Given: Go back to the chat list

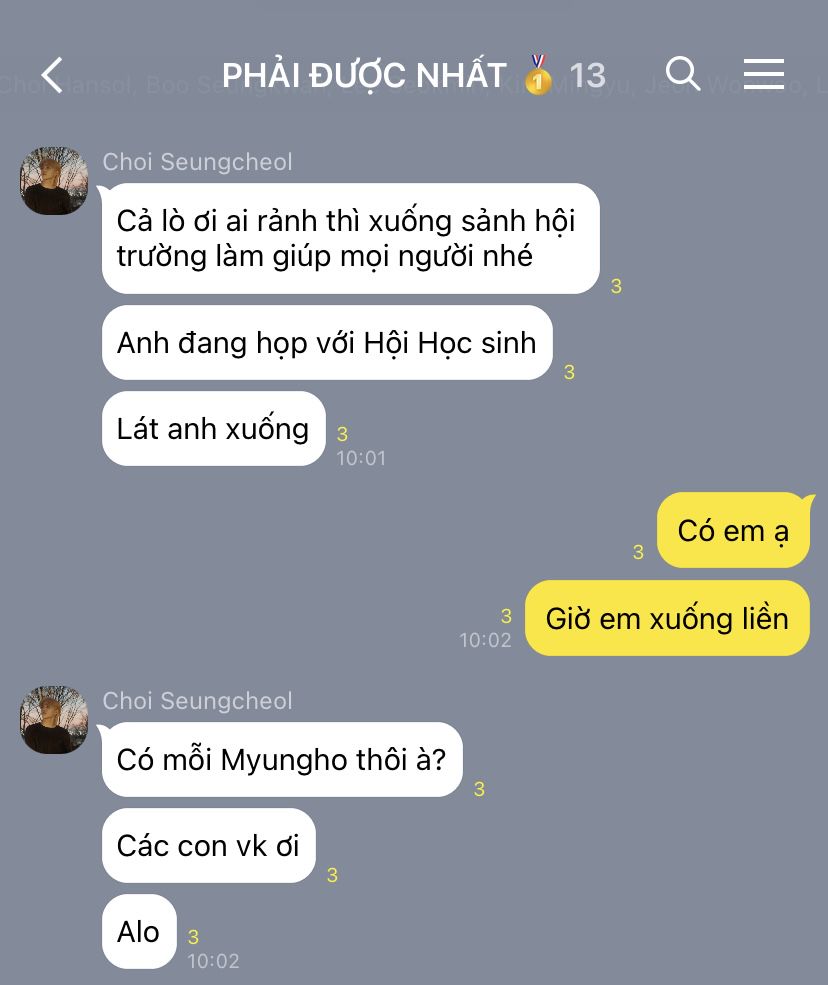Looking at the screenshot, I should click(52, 75).
